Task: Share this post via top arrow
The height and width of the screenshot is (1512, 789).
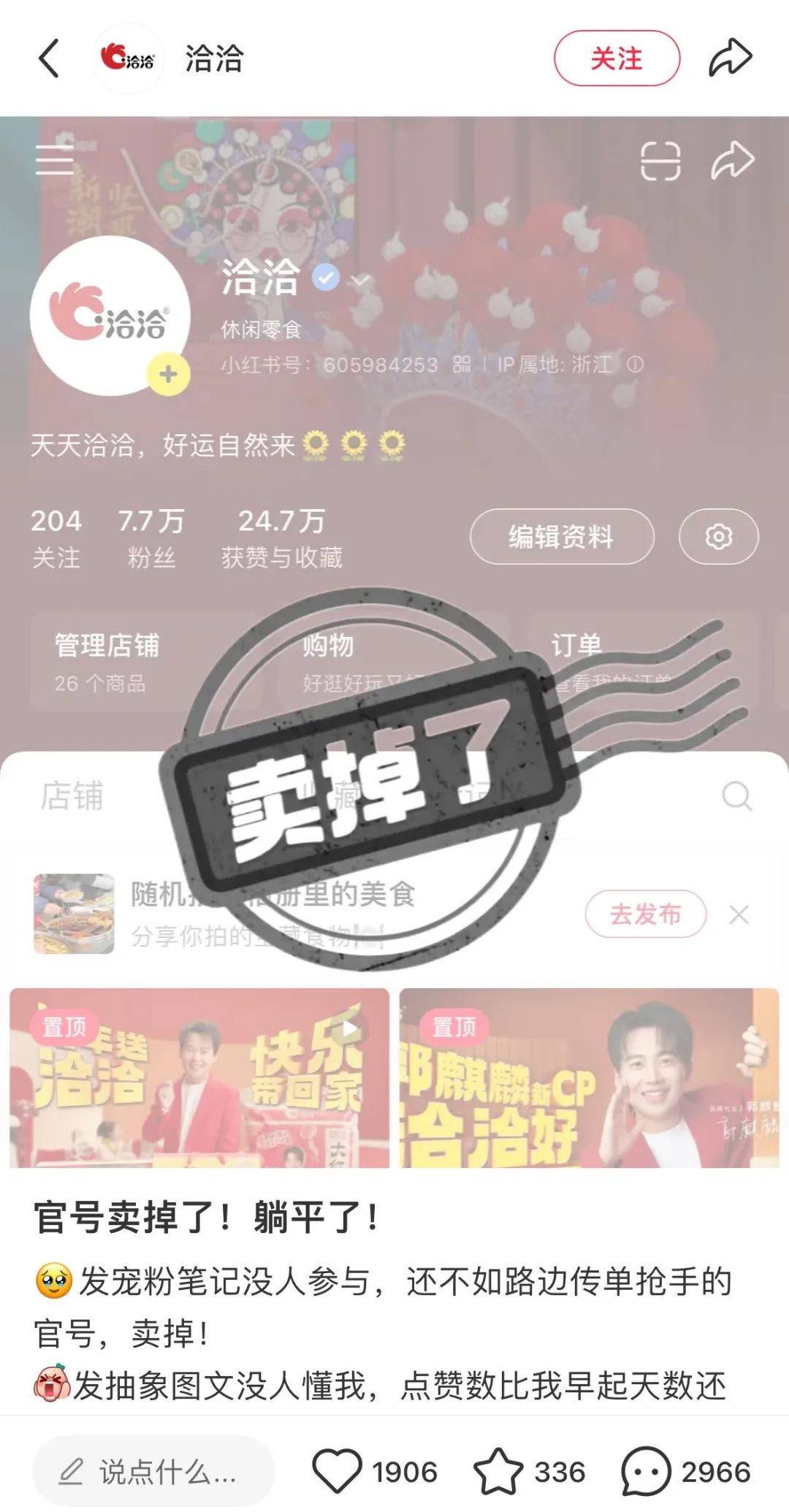Action: pyautogui.click(x=730, y=58)
